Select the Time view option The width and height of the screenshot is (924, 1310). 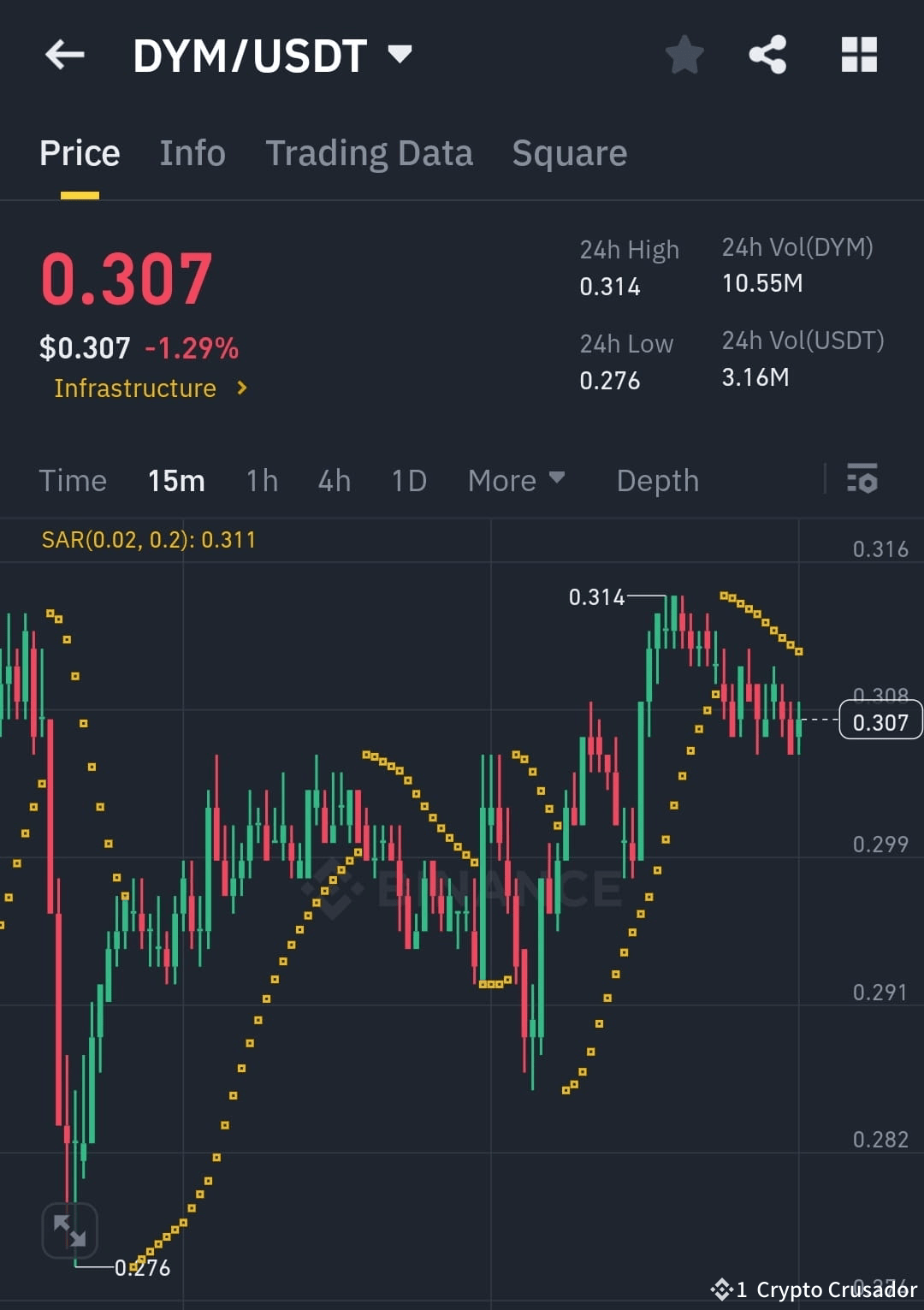tap(73, 480)
